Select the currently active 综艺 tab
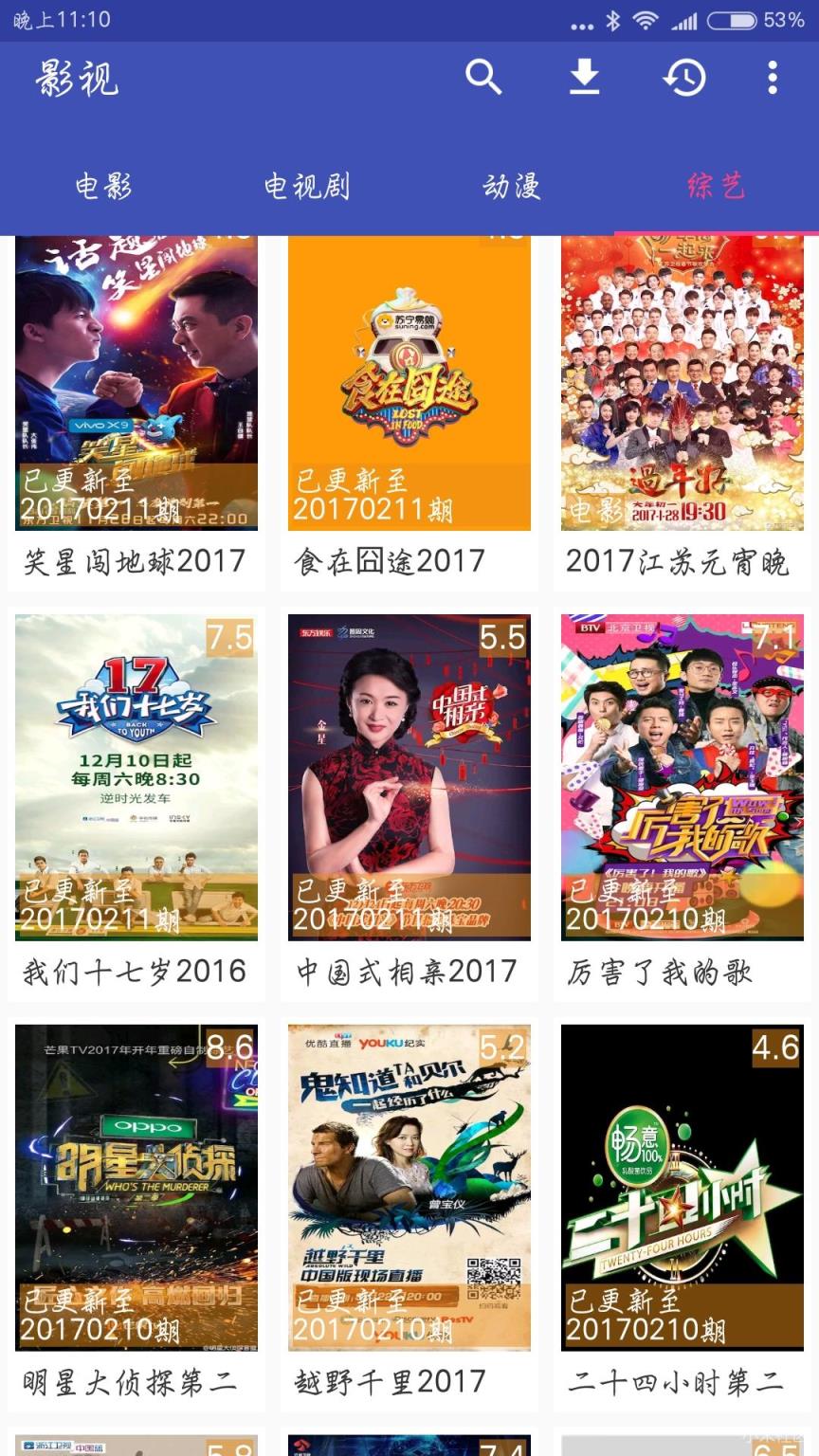Image resolution: width=819 pixels, height=1456 pixels. click(716, 187)
